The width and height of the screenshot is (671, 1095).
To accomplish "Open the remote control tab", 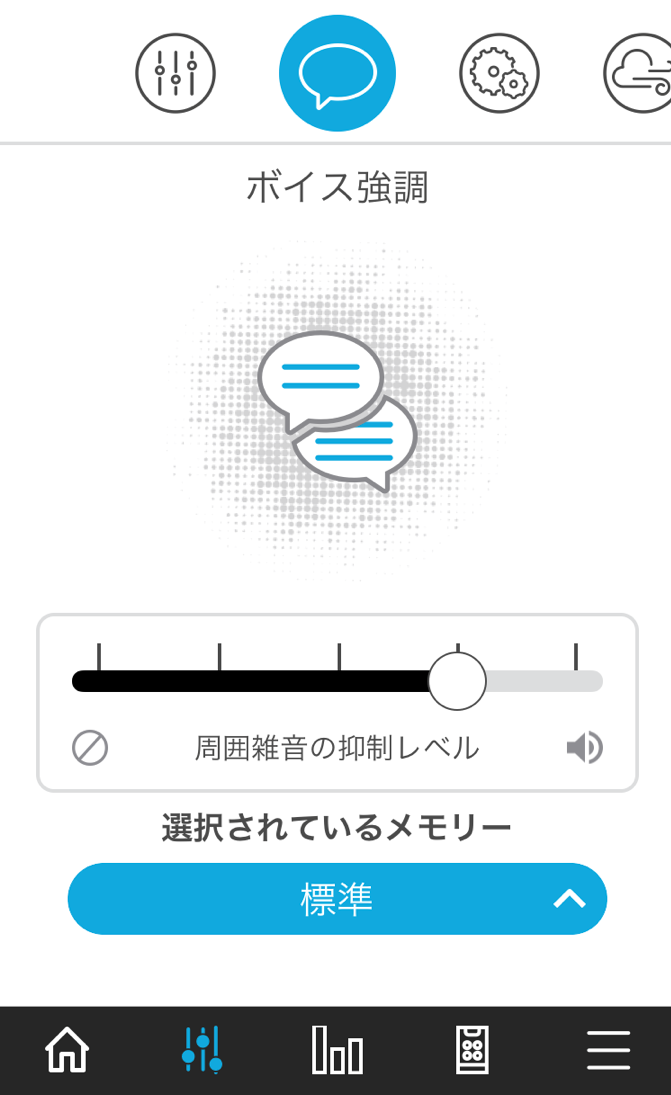I will (472, 1049).
